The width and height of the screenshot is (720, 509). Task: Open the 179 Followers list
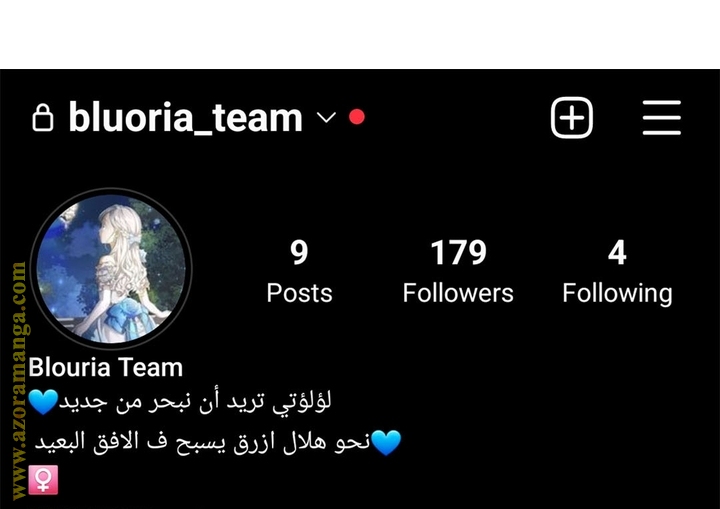pos(458,271)
